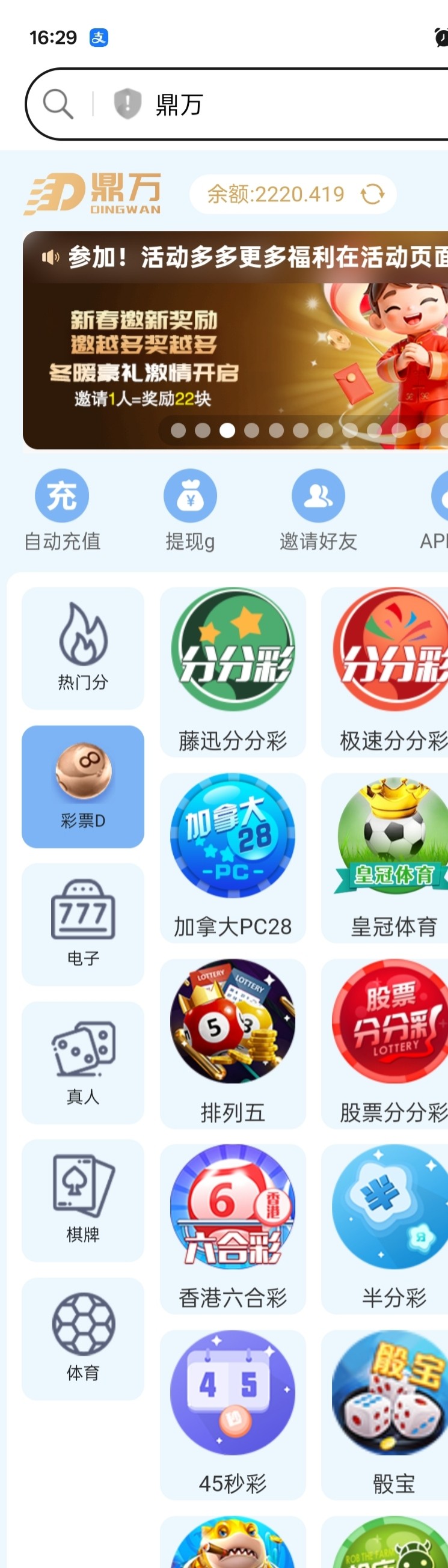The image size is (448, 1568).
Task: Switch to the 真人 category
Action: (x=83, y=1062)
